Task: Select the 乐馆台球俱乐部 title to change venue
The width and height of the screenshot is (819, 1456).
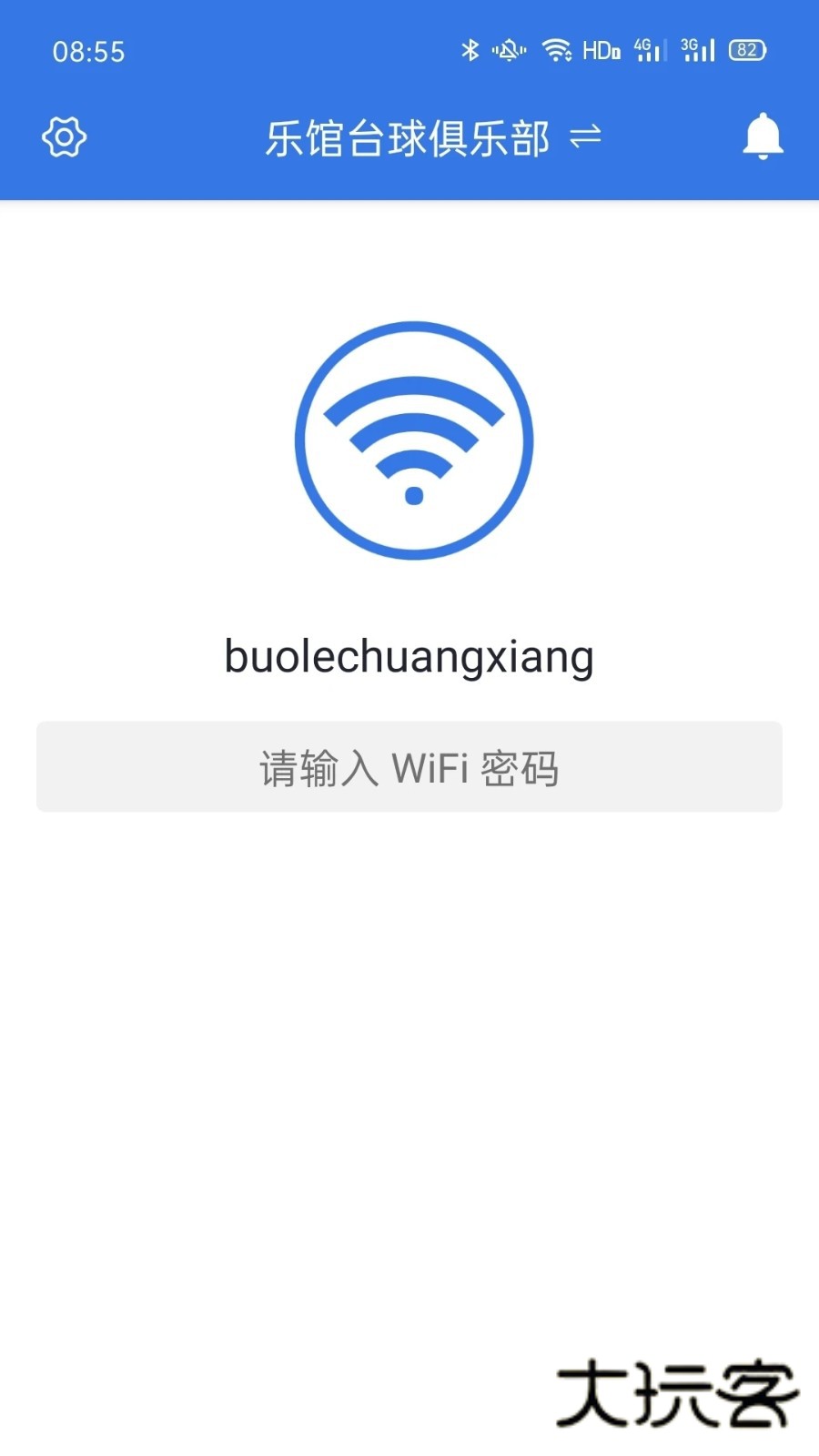Action: (x=408, y=138)
